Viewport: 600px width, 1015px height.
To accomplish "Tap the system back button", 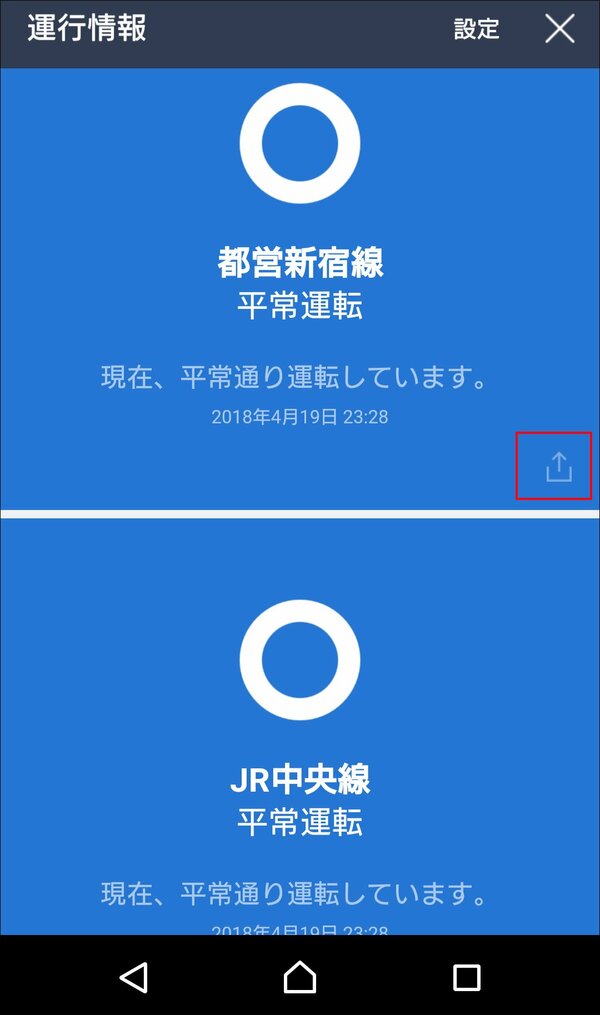I will 134,976.
